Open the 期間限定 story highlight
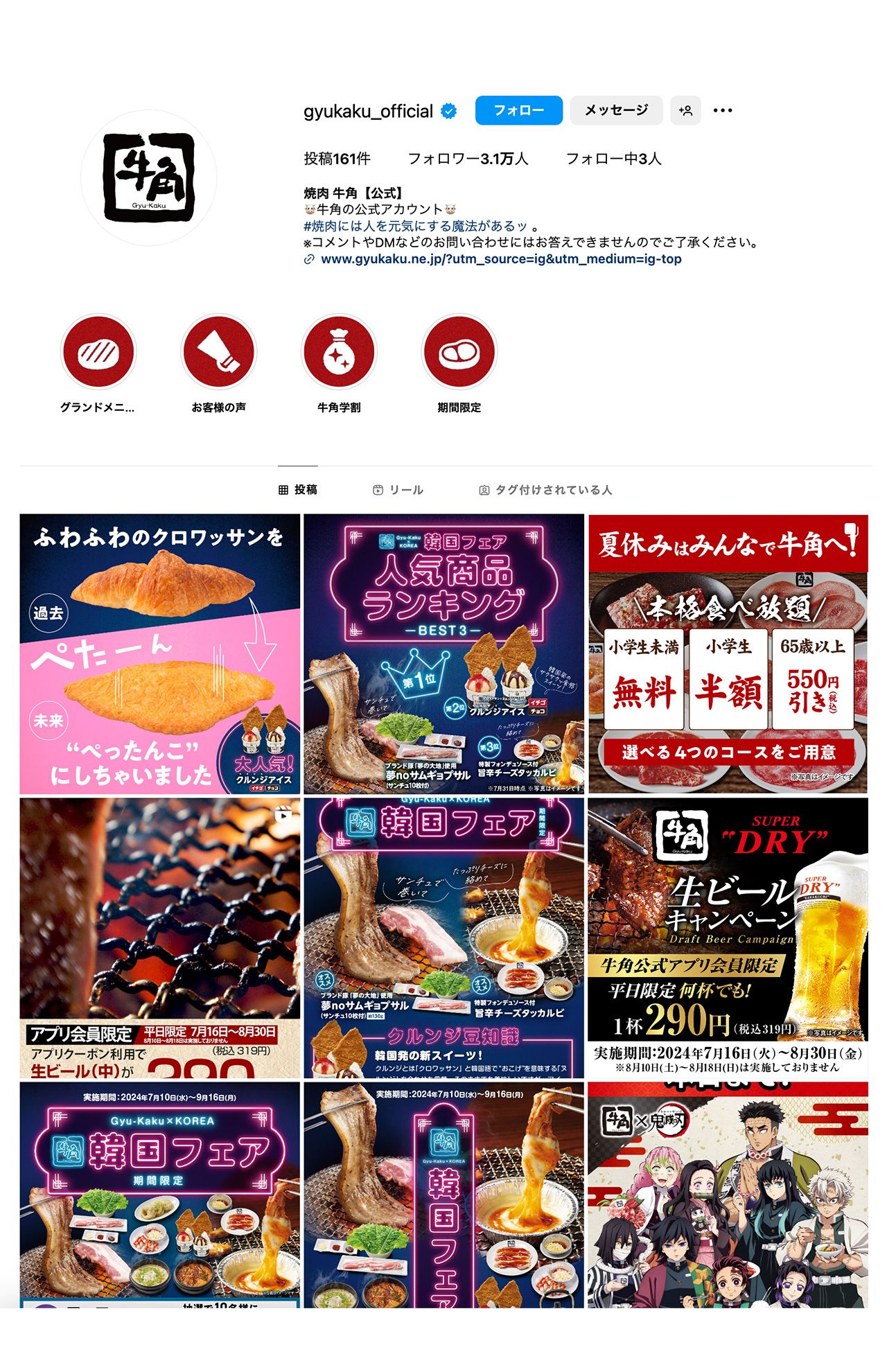This screenshot has height=1372, width=887. coord(459,351)
